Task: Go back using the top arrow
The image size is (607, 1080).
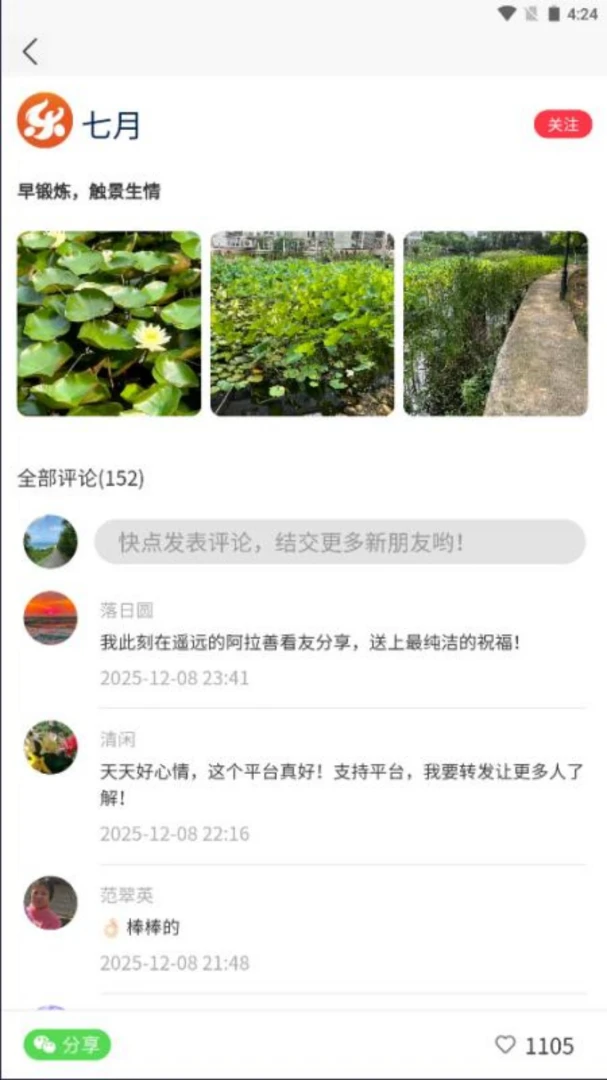Action: [30, 52]
